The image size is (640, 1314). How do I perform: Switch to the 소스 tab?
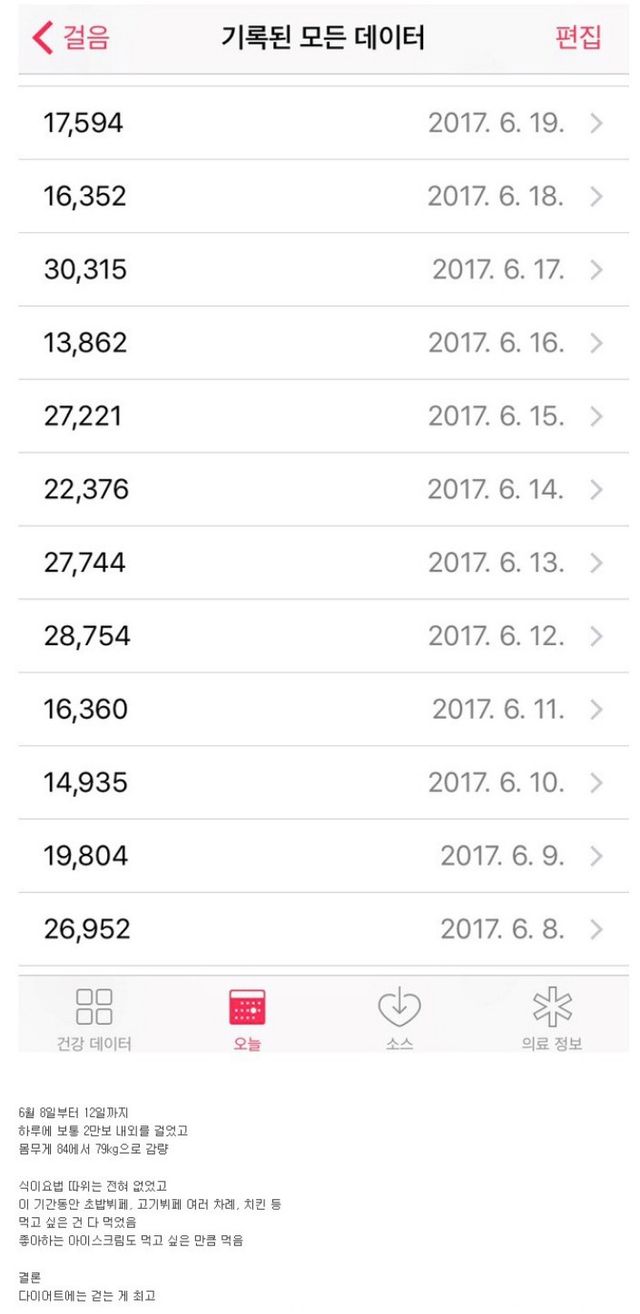pyautogui.click(x=399, y=1018)
